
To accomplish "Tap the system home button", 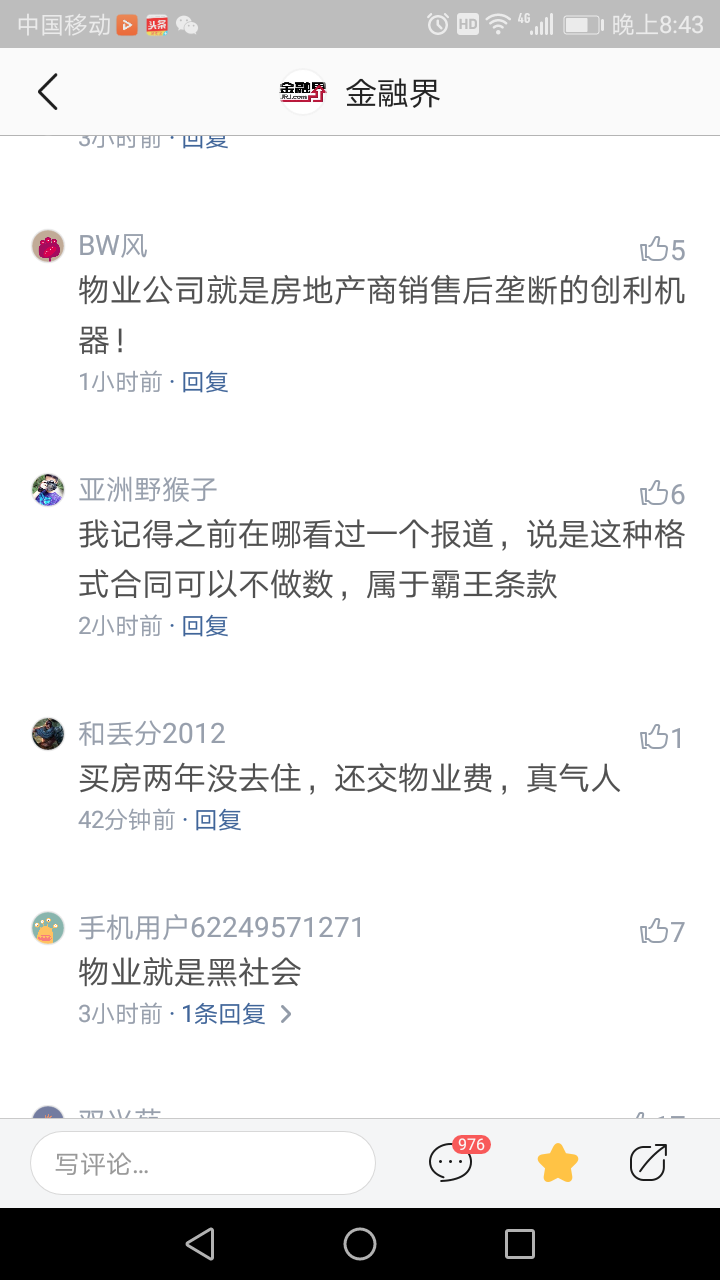I will point(360,1244).
